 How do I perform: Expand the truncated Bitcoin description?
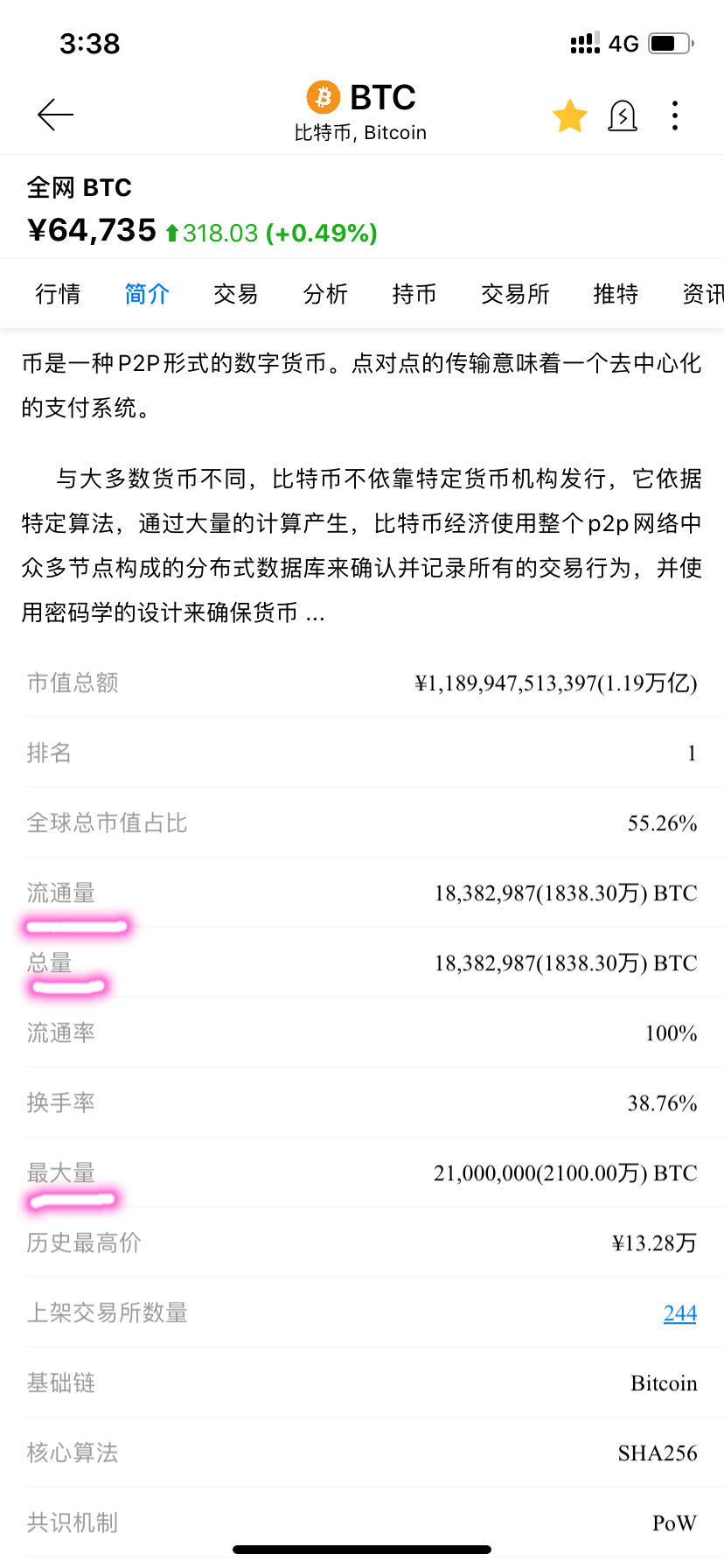(316, 613)
